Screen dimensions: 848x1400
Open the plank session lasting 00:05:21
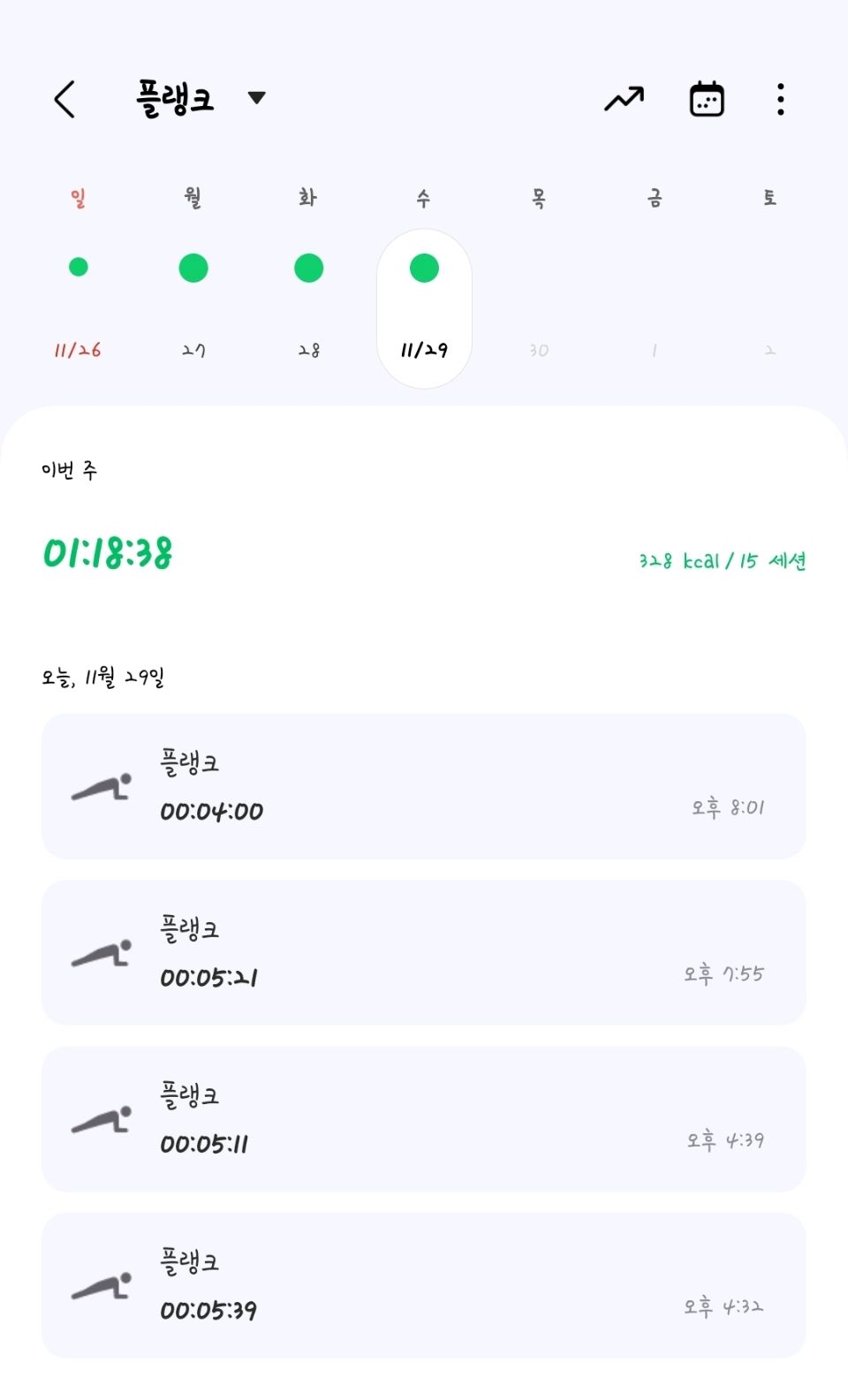[424, 952]
